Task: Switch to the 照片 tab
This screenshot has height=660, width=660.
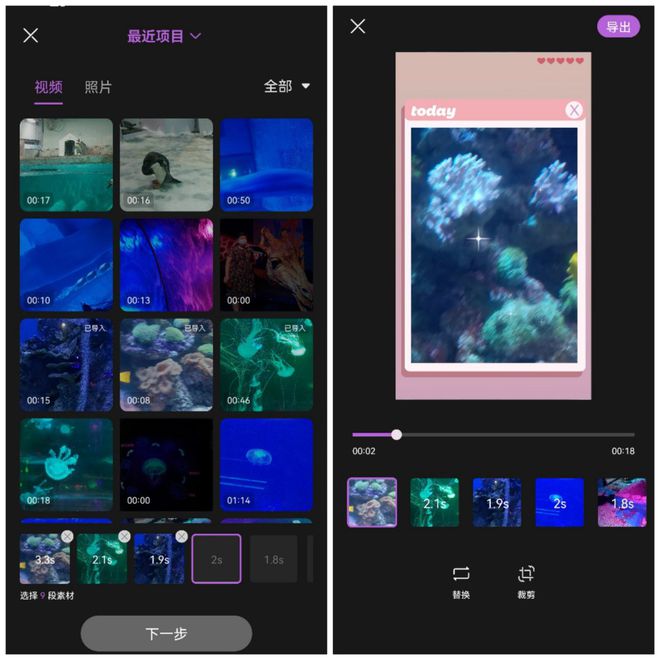Action: pos(98,87)
